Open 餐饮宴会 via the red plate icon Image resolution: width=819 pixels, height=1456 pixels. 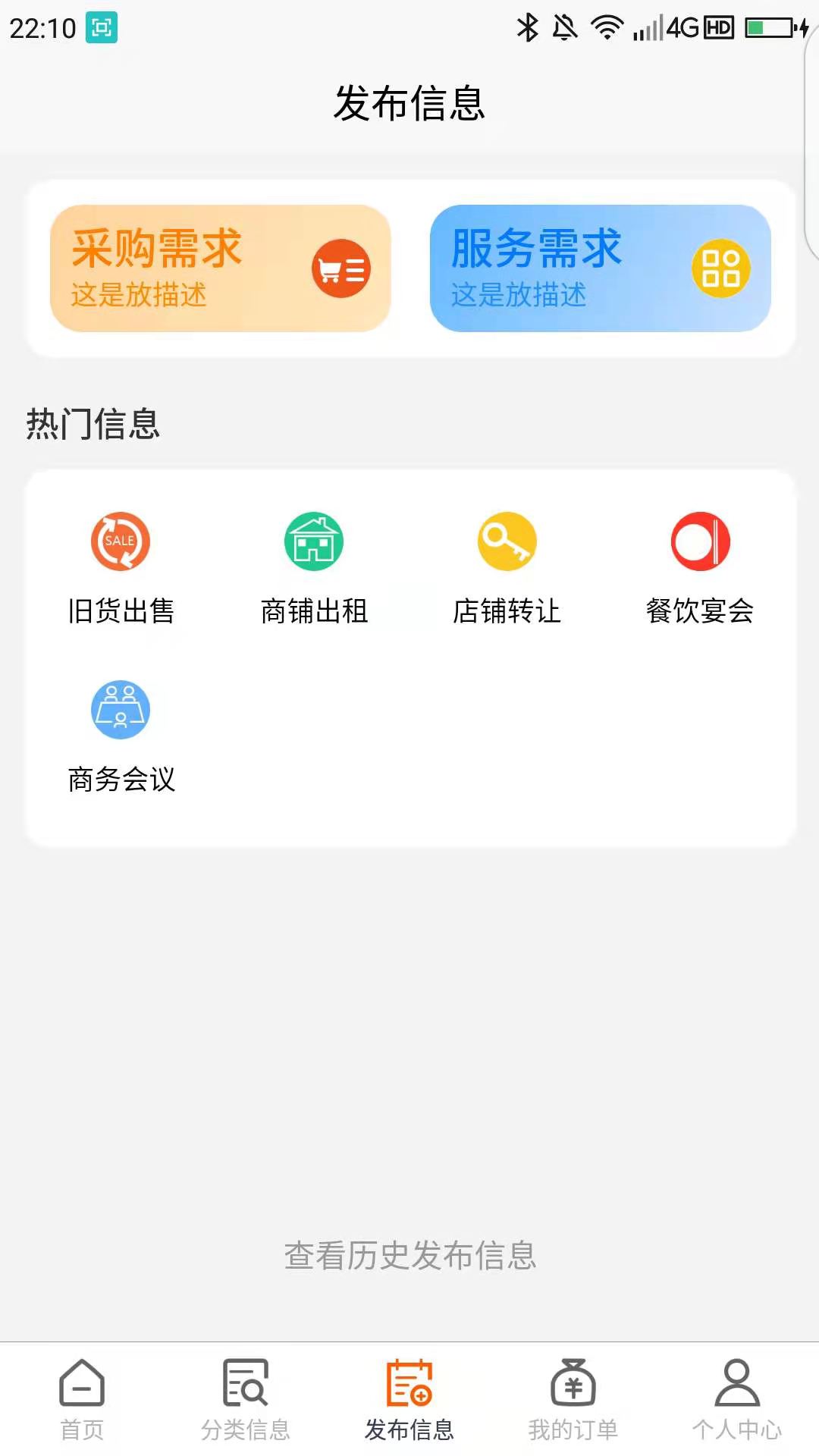[x=700, y=541]
